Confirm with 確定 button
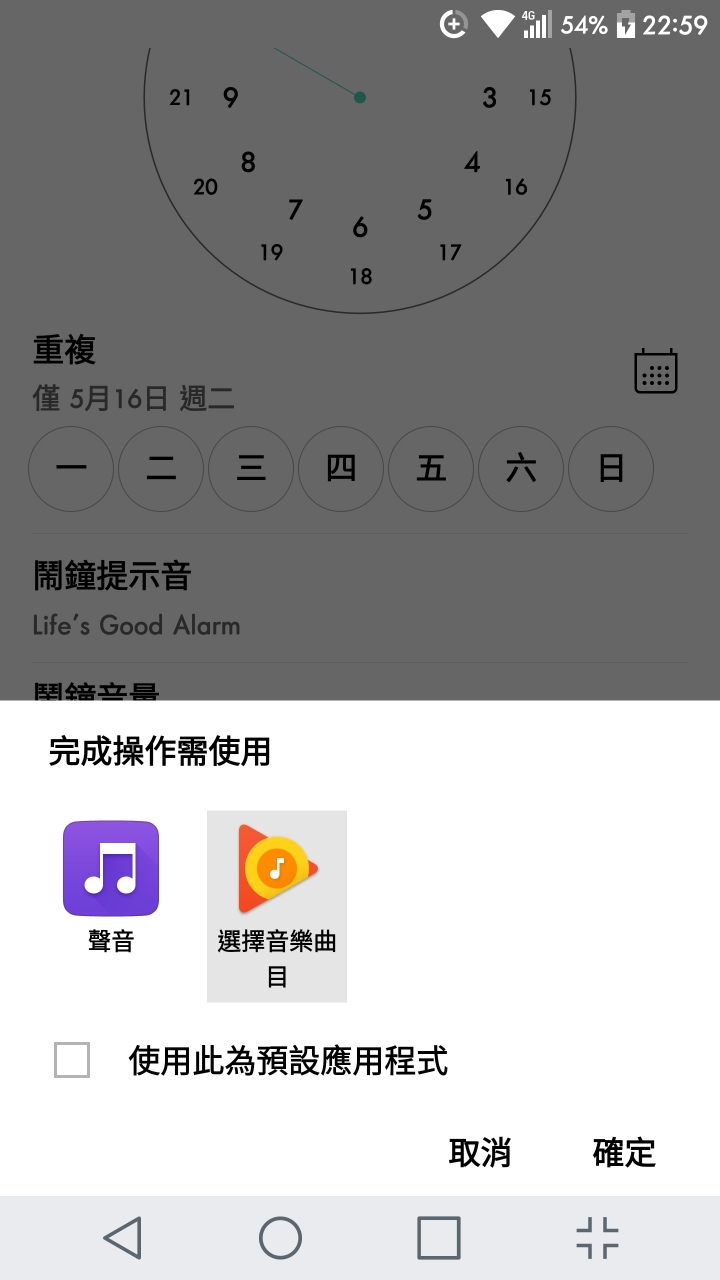Image resolution: width=720 pixels, height=1280 pixels. (624, 1152)
